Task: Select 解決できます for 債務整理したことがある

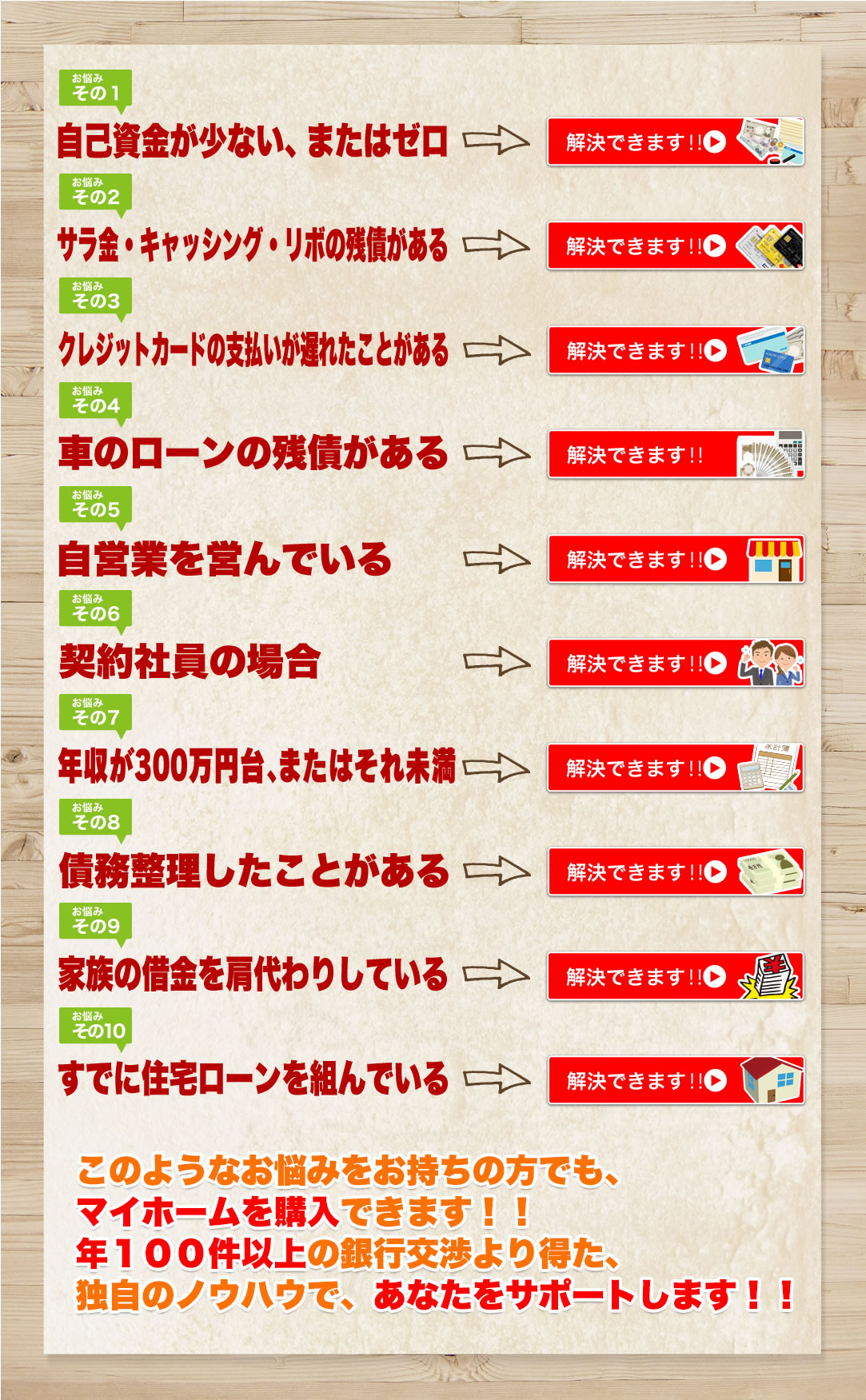Action: click(x=675, y=872)
